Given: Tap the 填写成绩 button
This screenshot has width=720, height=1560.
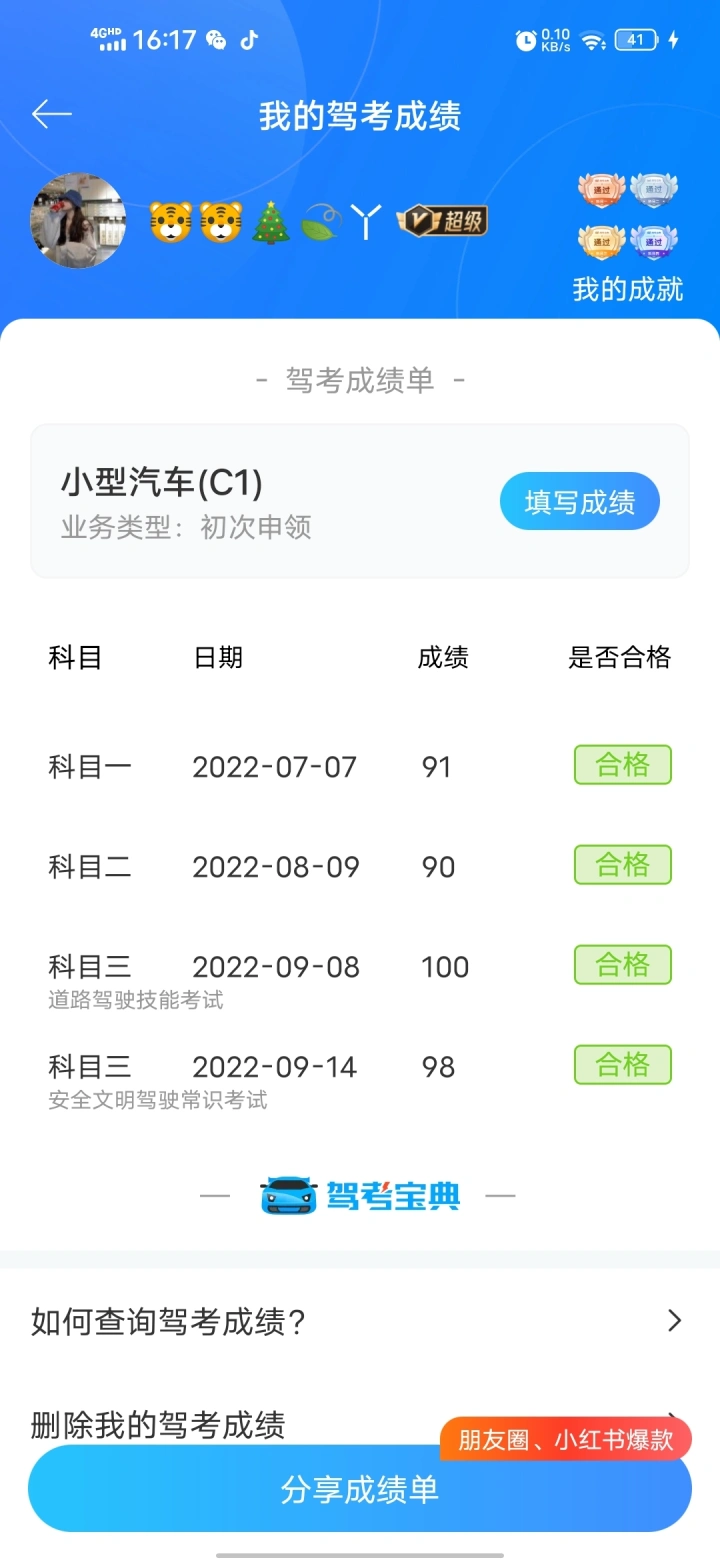Looking at the screenshot, I should point(580,501).
